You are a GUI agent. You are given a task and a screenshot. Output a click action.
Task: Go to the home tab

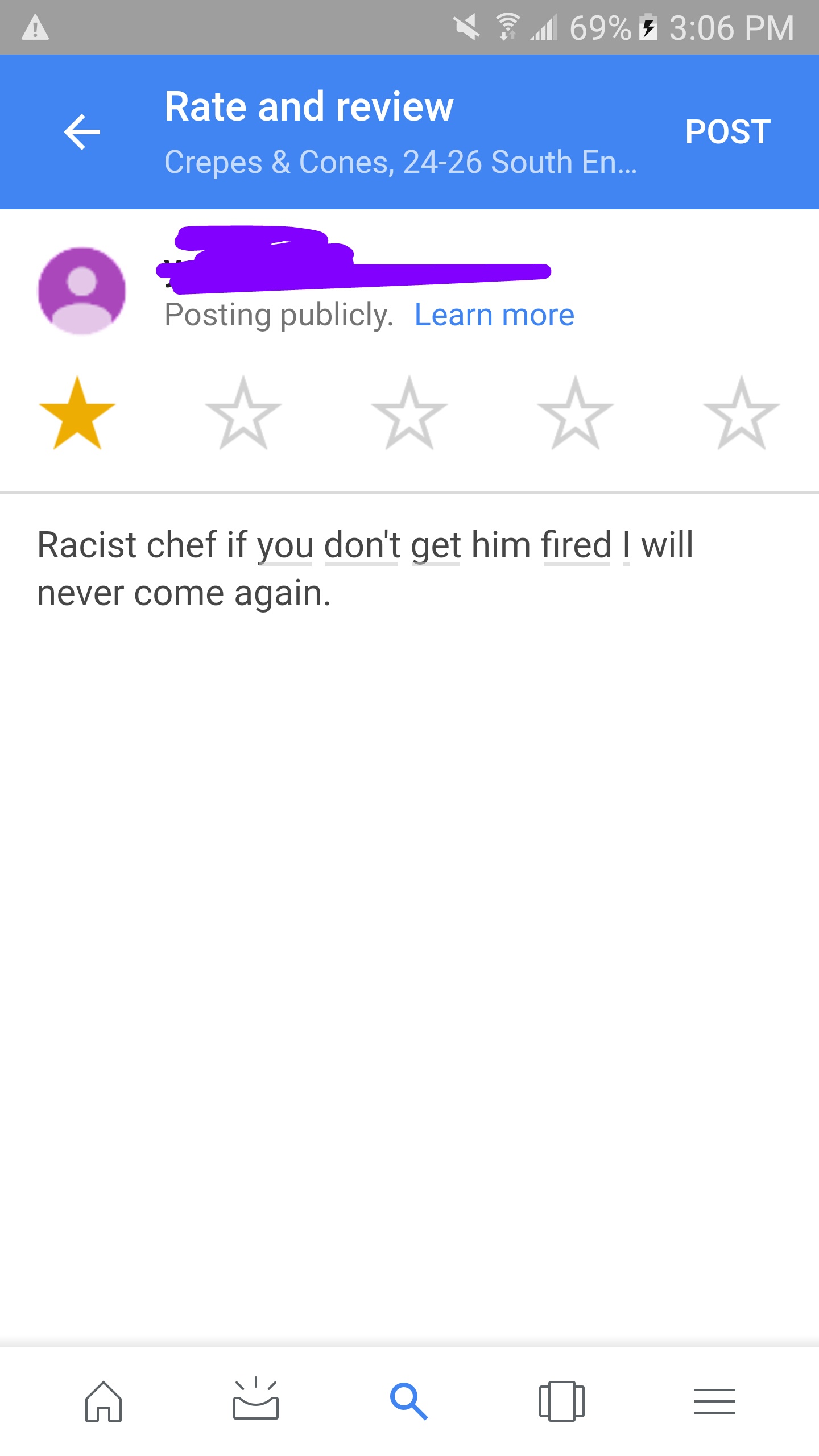[104, 1401]
